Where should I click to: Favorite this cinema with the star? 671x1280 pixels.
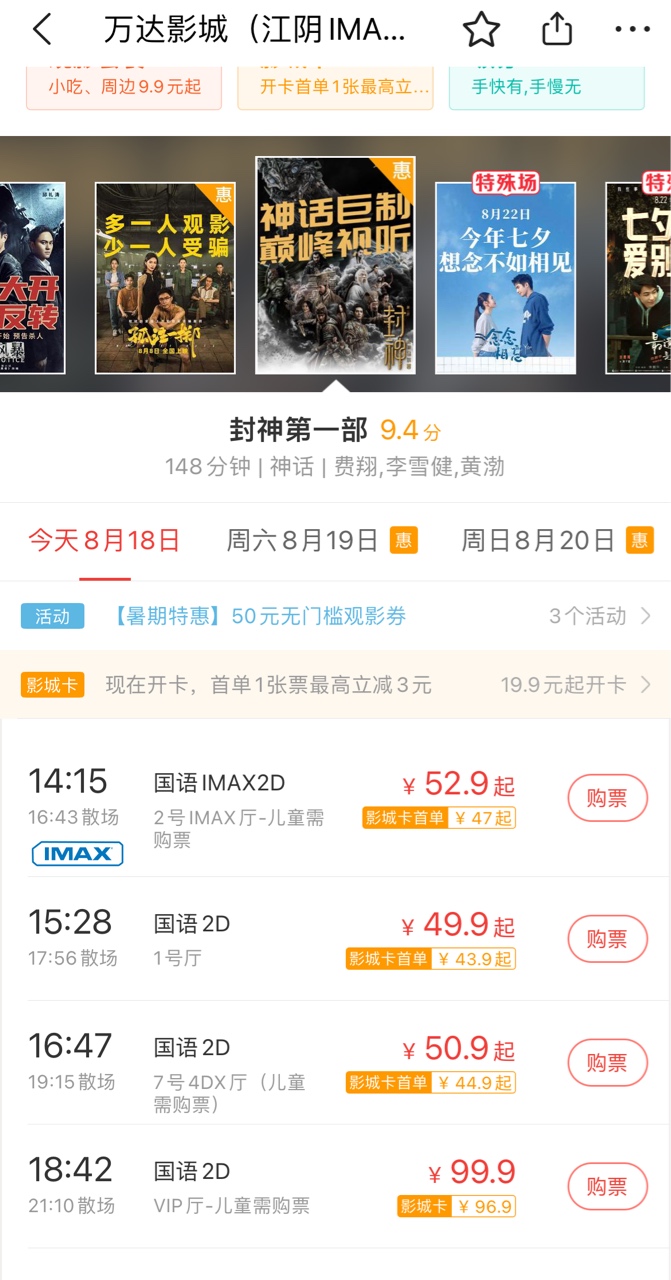pos(481,30)
